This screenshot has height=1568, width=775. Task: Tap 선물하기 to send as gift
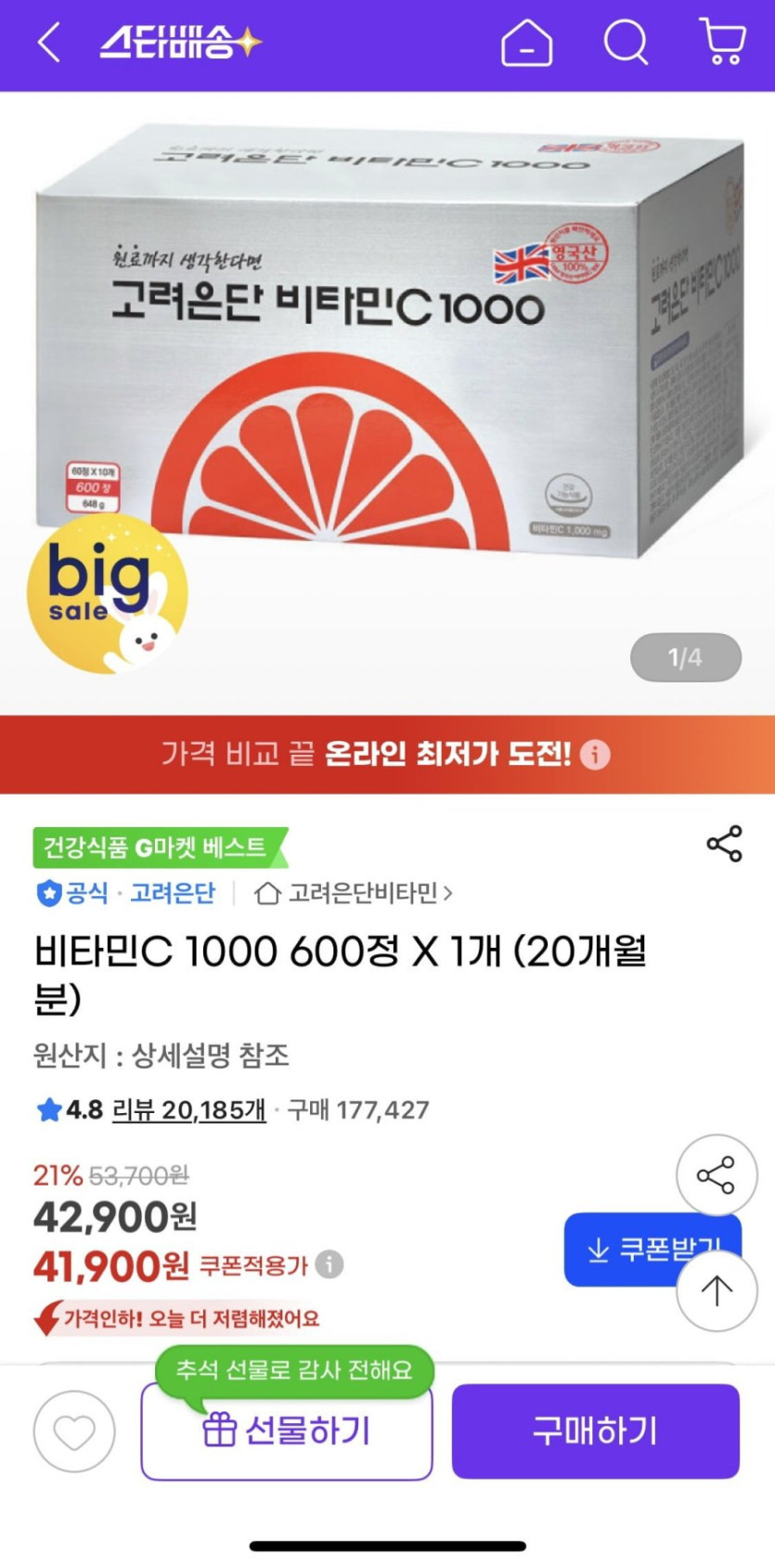coord(287,1431)
